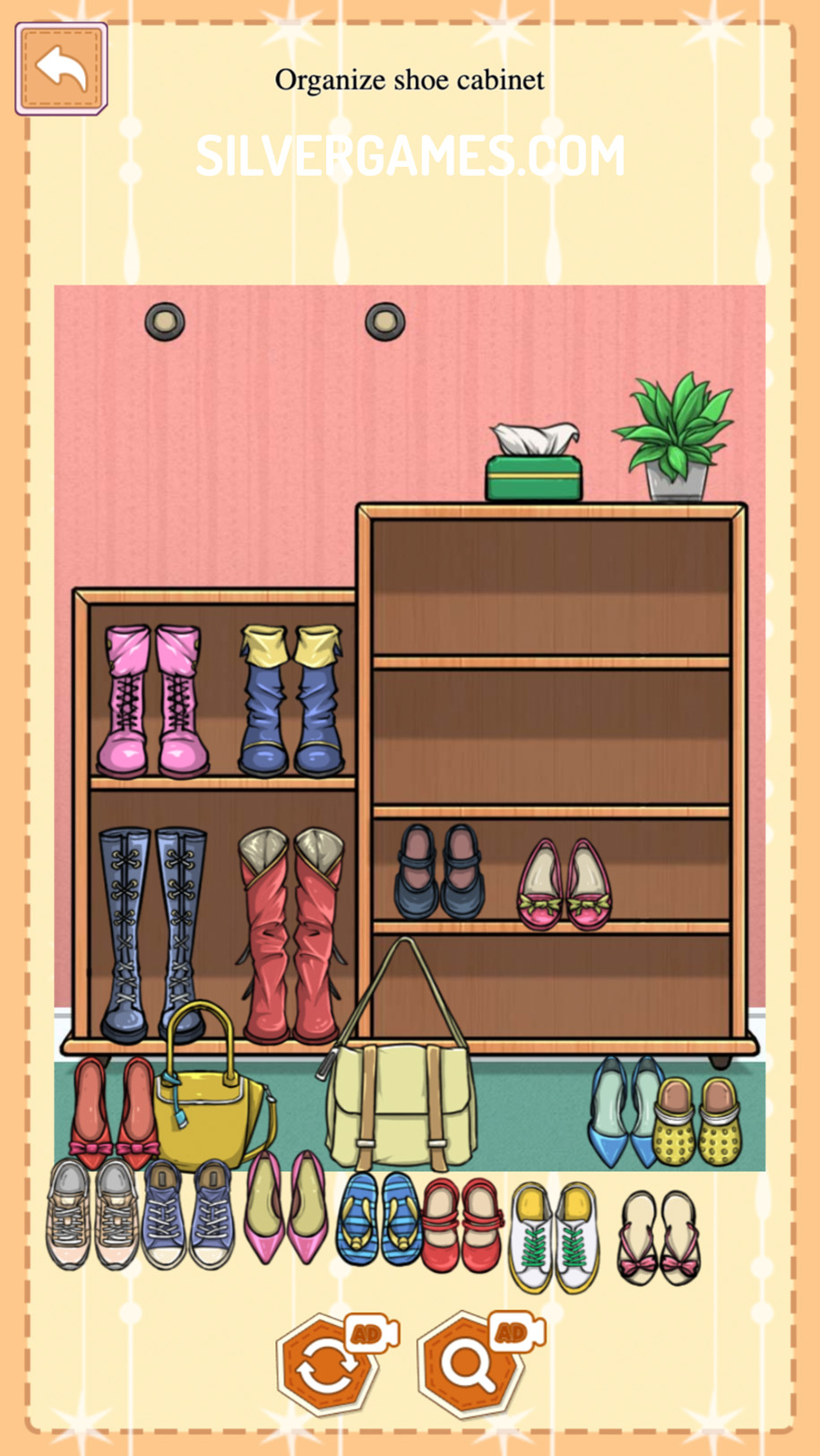Select the blue canvas sneakers
Image resolution: width=820 pixels, height=1456 pixels.
tap(188, 1214)
